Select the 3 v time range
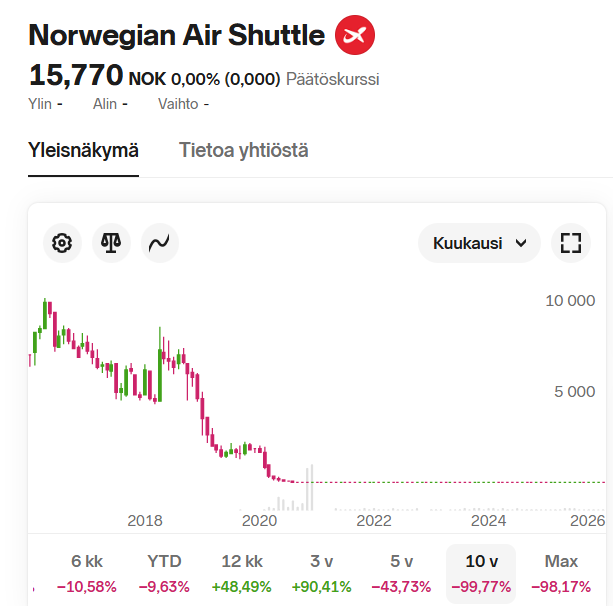Screen dimensions: 613x606 point(321,573)
